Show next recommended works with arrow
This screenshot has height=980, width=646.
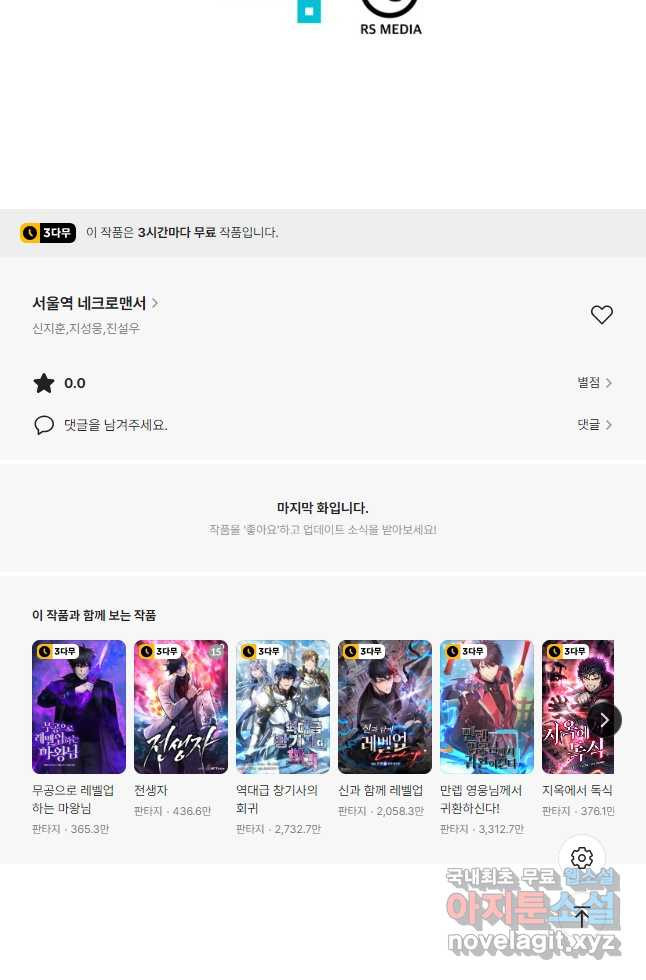[604, 720]
